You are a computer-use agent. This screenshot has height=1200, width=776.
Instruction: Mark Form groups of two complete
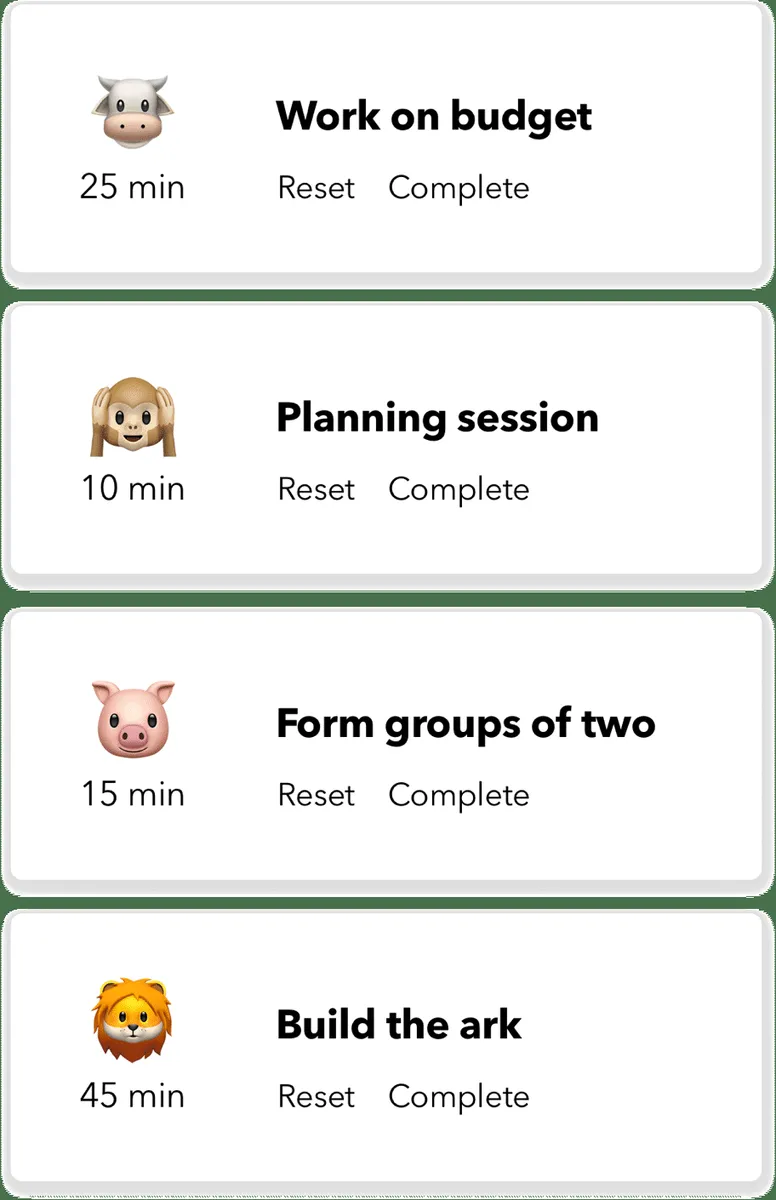point(458,796)
